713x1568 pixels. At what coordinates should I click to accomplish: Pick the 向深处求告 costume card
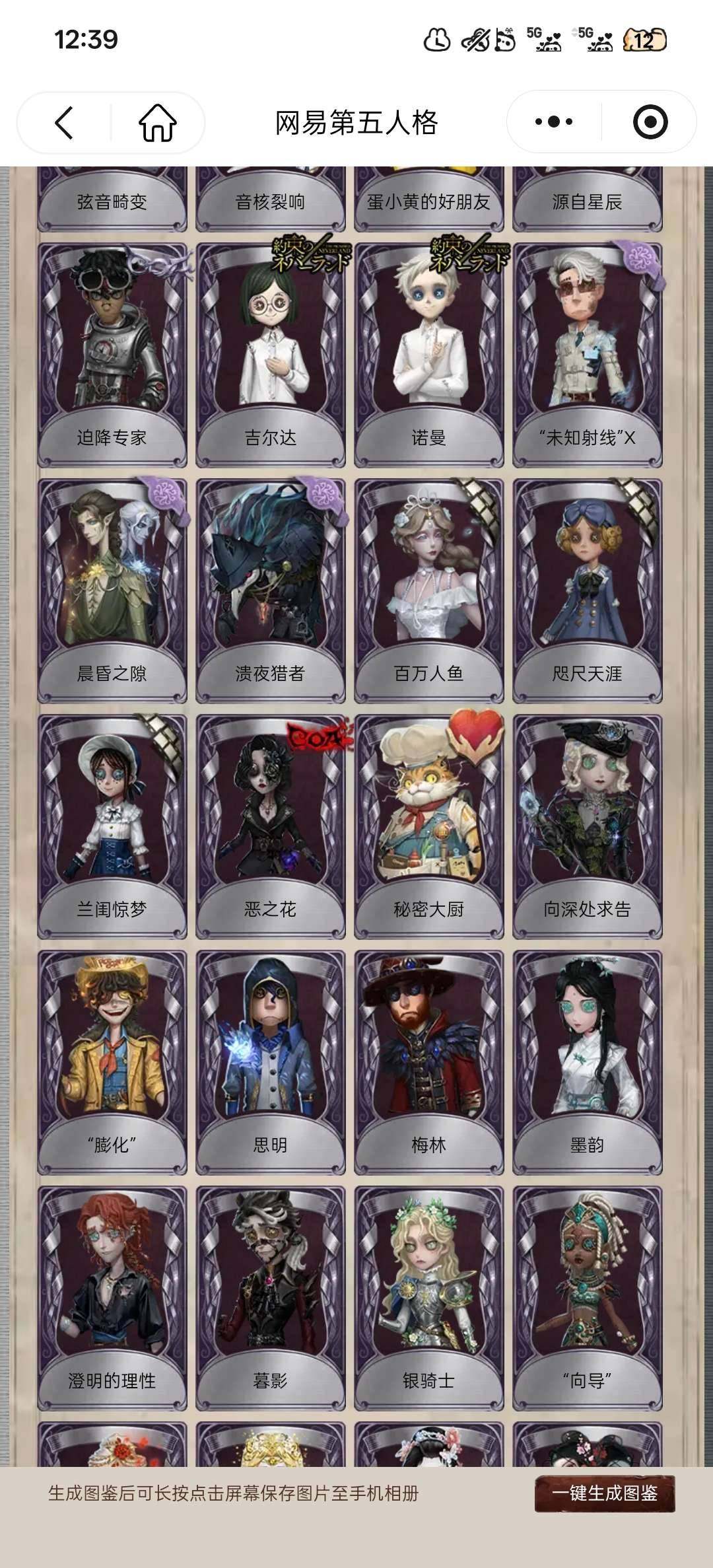pos(588,827)
